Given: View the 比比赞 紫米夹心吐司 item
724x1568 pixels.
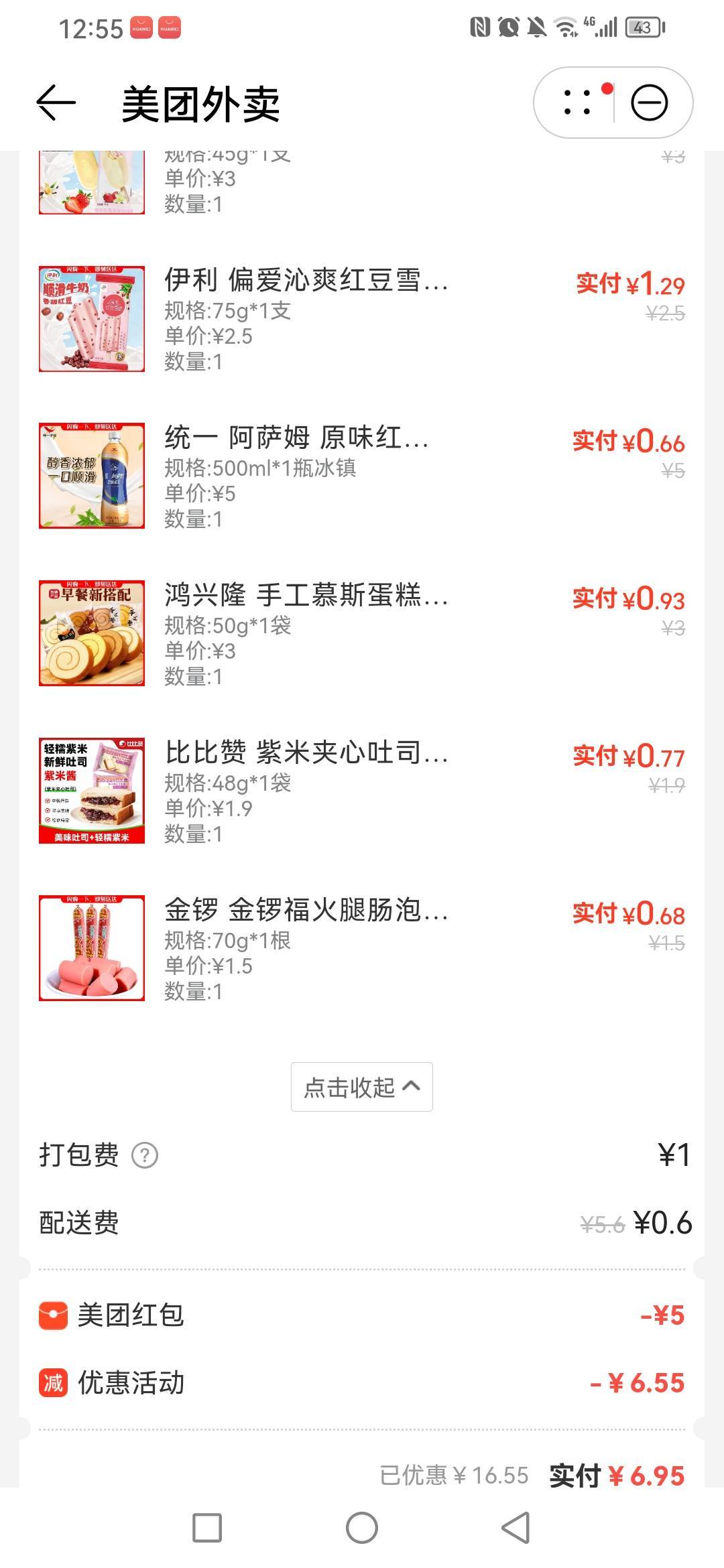Looking at the screenshot, I should tap(306, 753).
